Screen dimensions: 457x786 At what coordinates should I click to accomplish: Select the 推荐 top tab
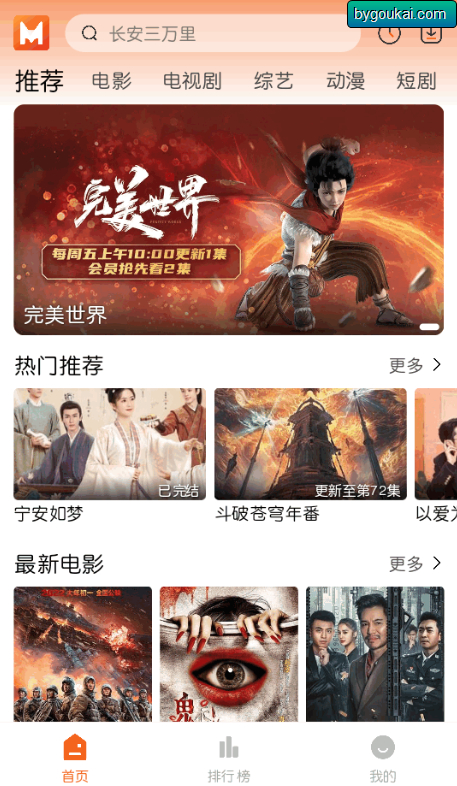[x=40, y=81]
